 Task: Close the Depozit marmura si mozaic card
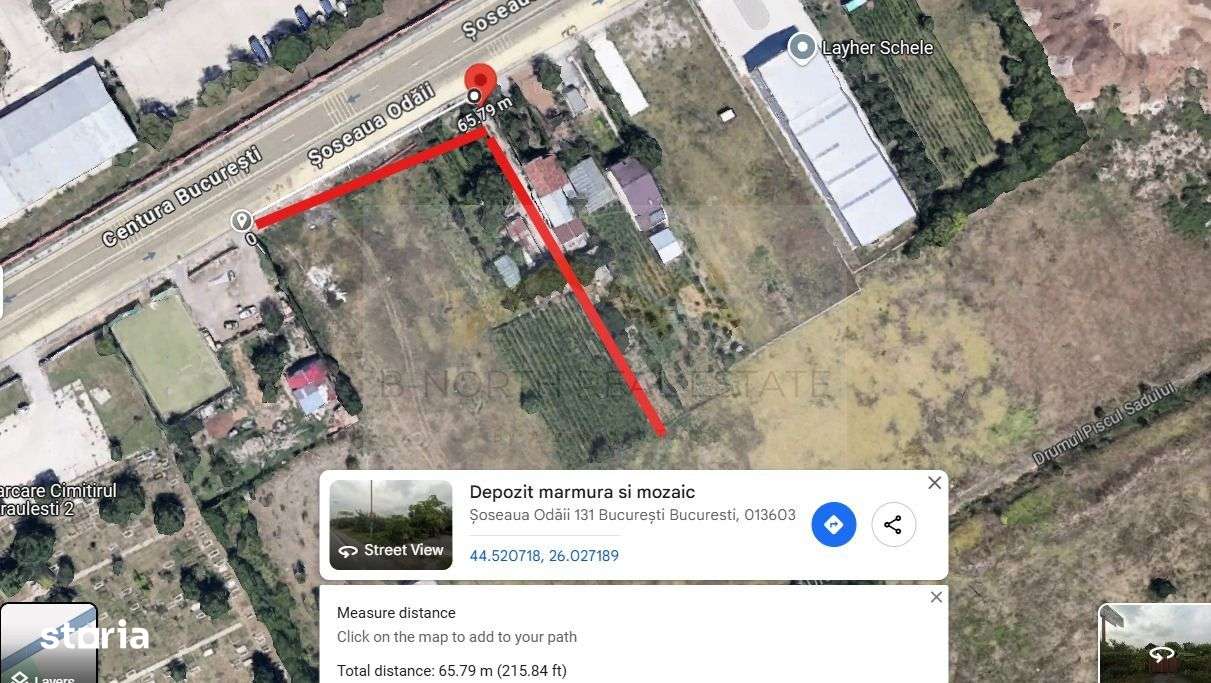[x=934, y=483]
